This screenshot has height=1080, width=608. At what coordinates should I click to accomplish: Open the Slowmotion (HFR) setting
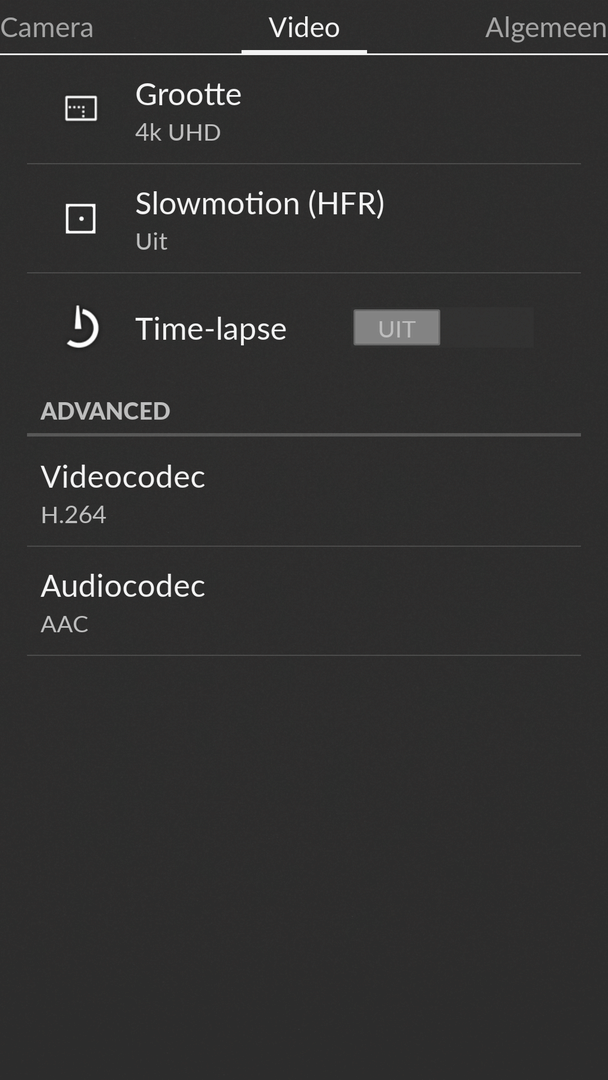coord(304,218)
